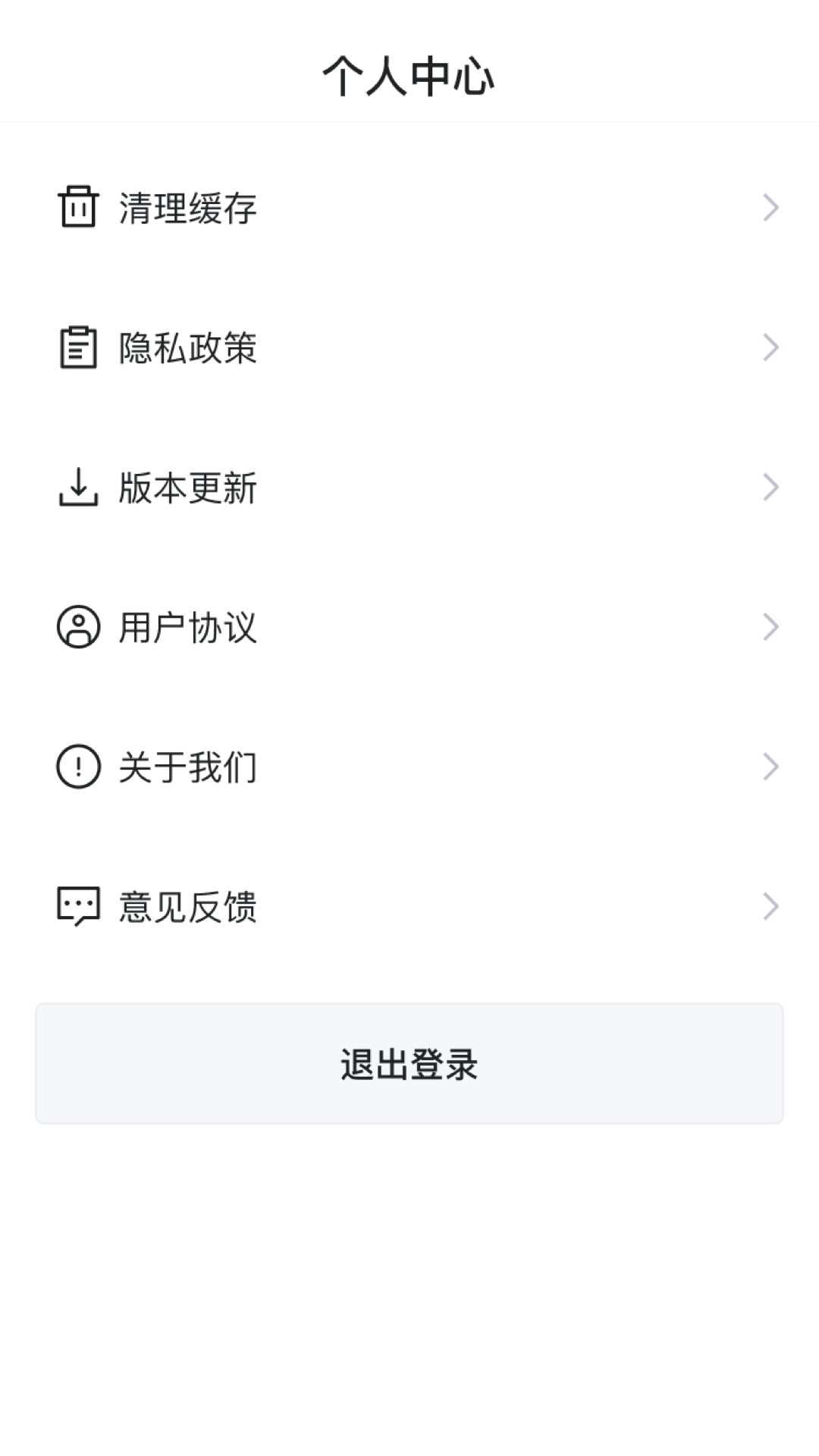Image resolution: width=819 pixels, height=1456 pixels.
Task: Tap the 退出登录 logout button
Action: [x=409, y=1064]
